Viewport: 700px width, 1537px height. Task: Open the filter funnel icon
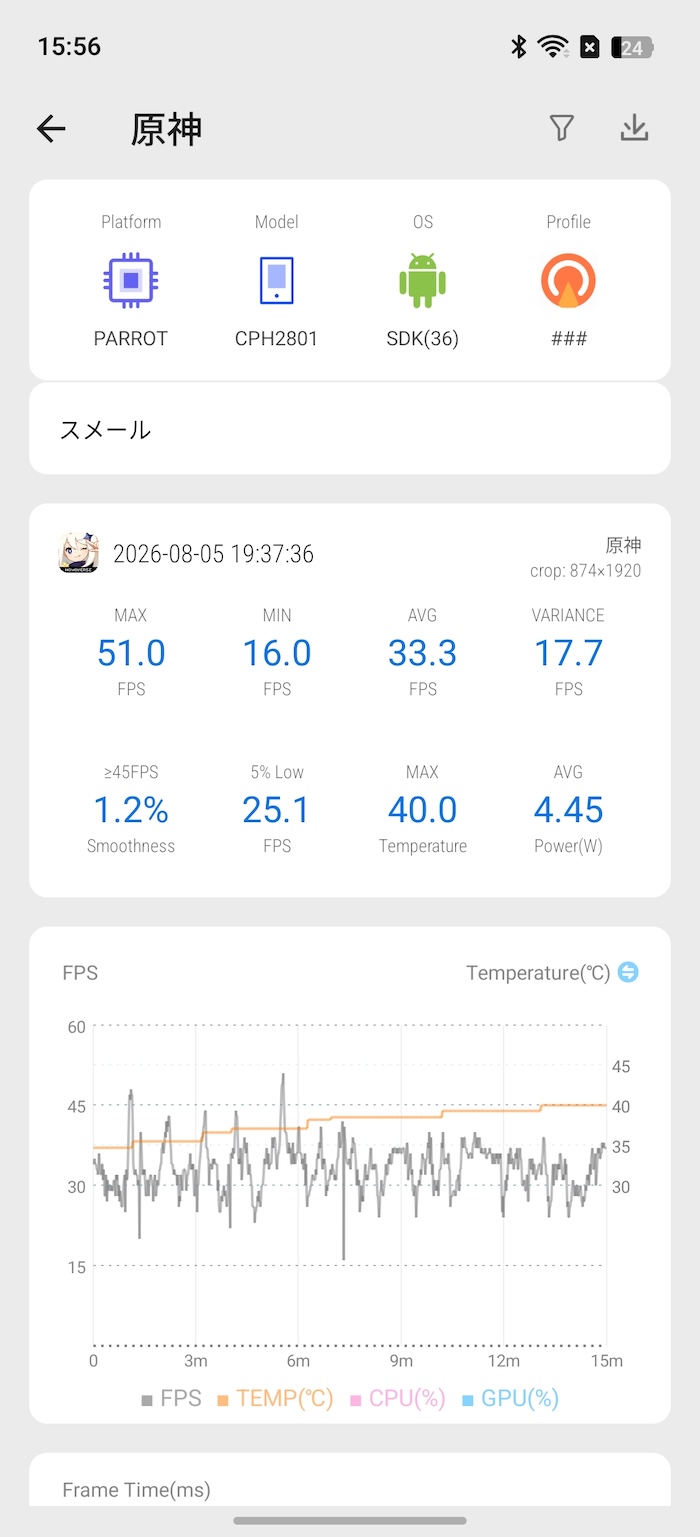(x=562, y=128)
